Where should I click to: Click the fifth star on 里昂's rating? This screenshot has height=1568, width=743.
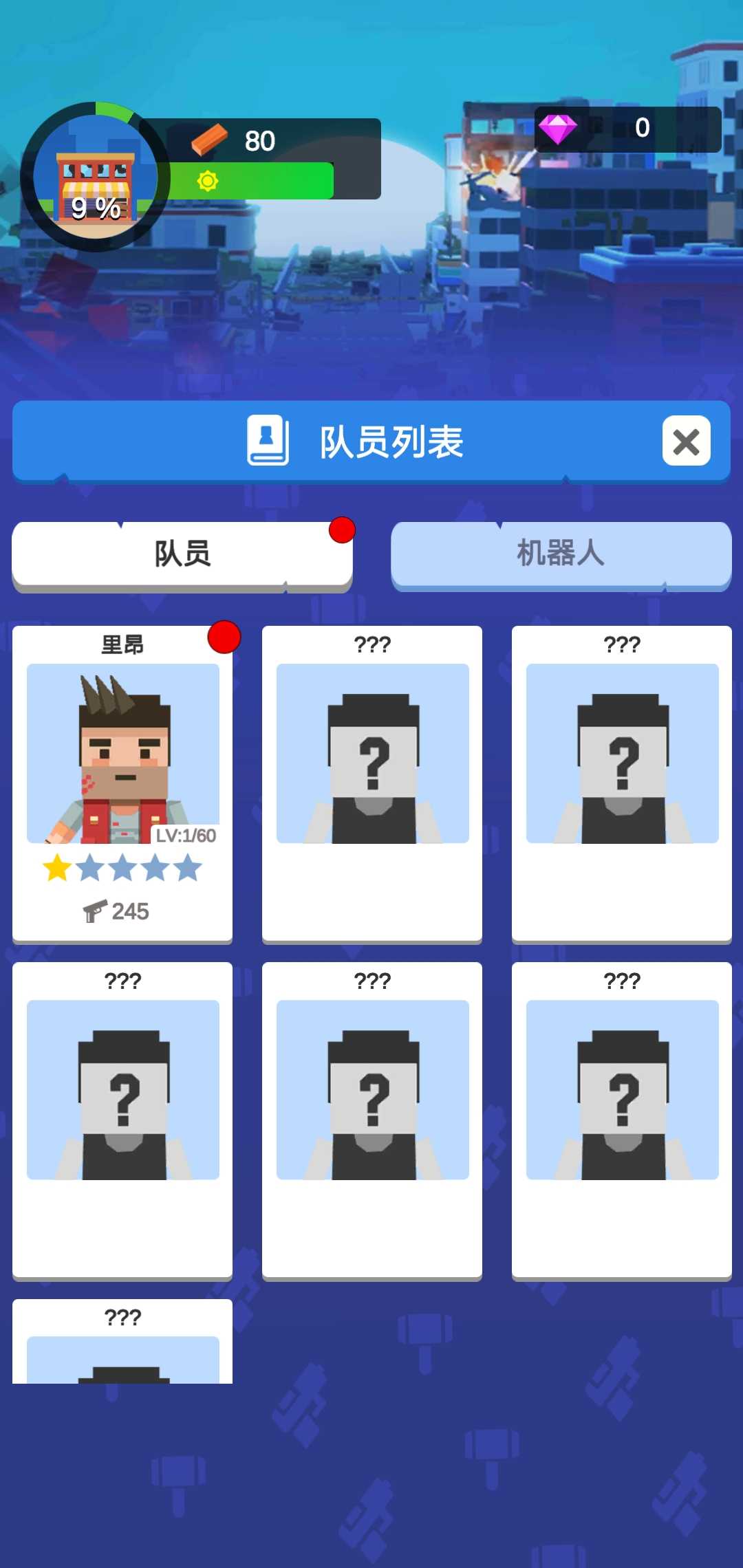pos(187,867)
